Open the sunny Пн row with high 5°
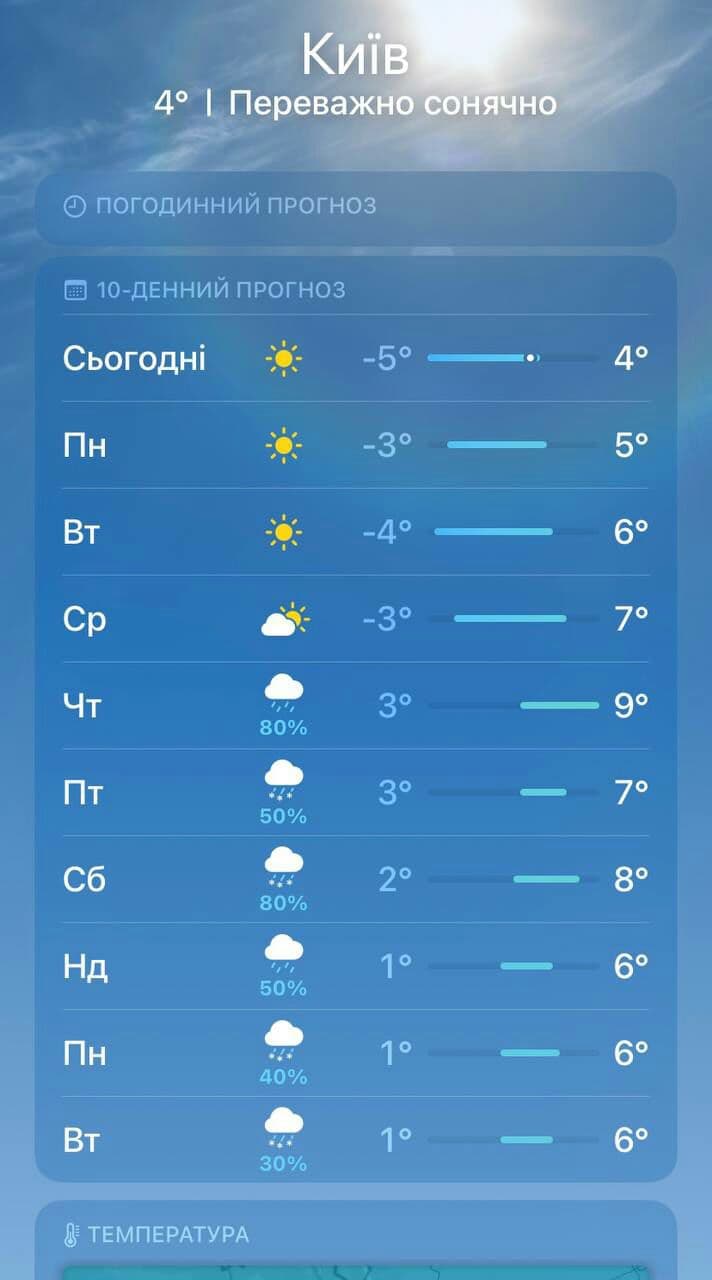This screenshot has width=712, height=1280. (356, 445)
